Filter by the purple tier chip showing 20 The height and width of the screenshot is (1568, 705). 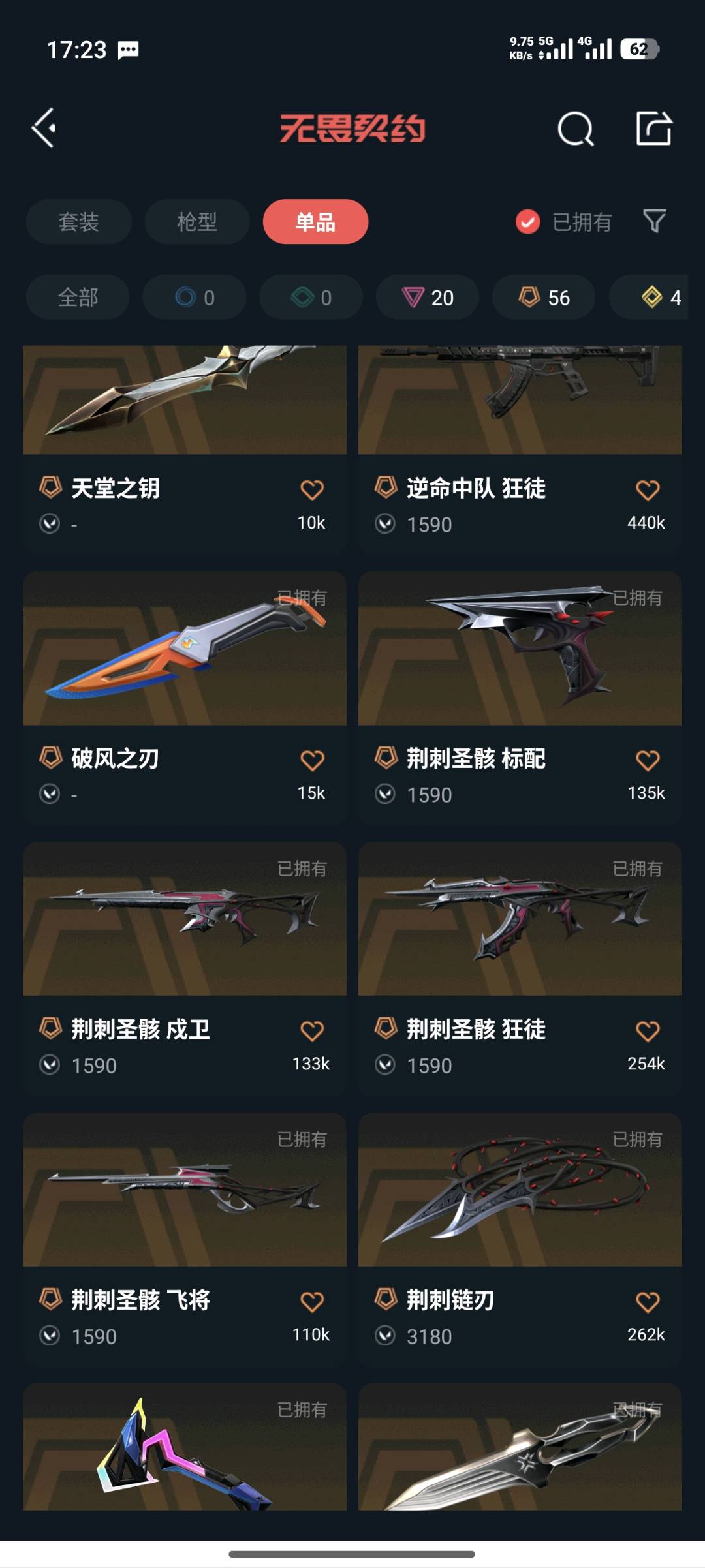(x=428, y=298)
